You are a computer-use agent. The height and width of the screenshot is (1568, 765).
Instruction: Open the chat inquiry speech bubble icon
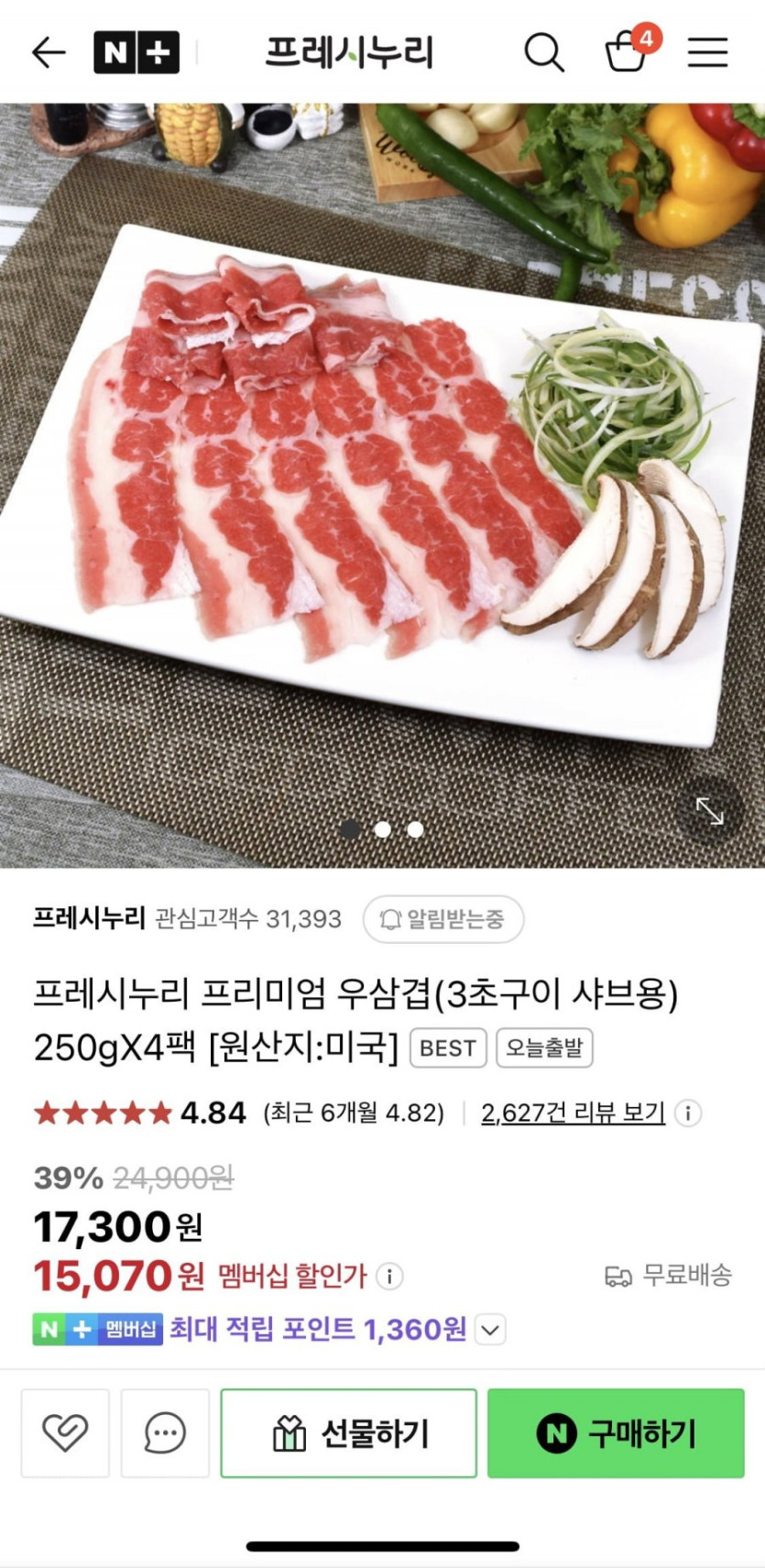(x=165, y=1432)
